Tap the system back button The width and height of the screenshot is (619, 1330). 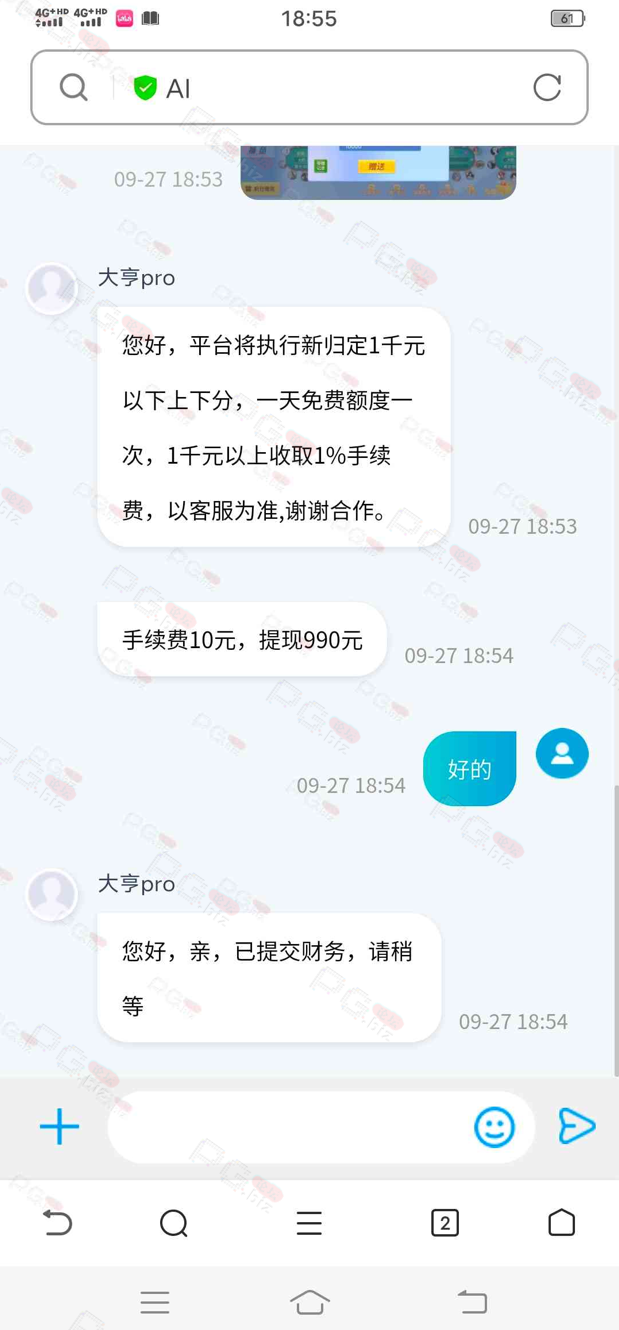pos(471,1301)
